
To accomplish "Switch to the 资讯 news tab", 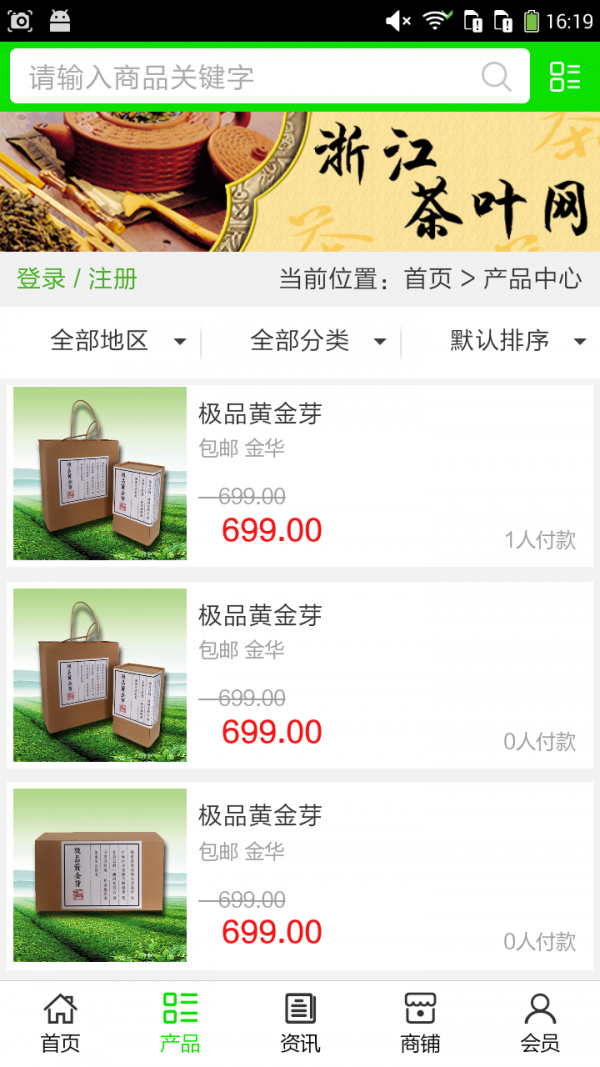I will coord(300,1023).
